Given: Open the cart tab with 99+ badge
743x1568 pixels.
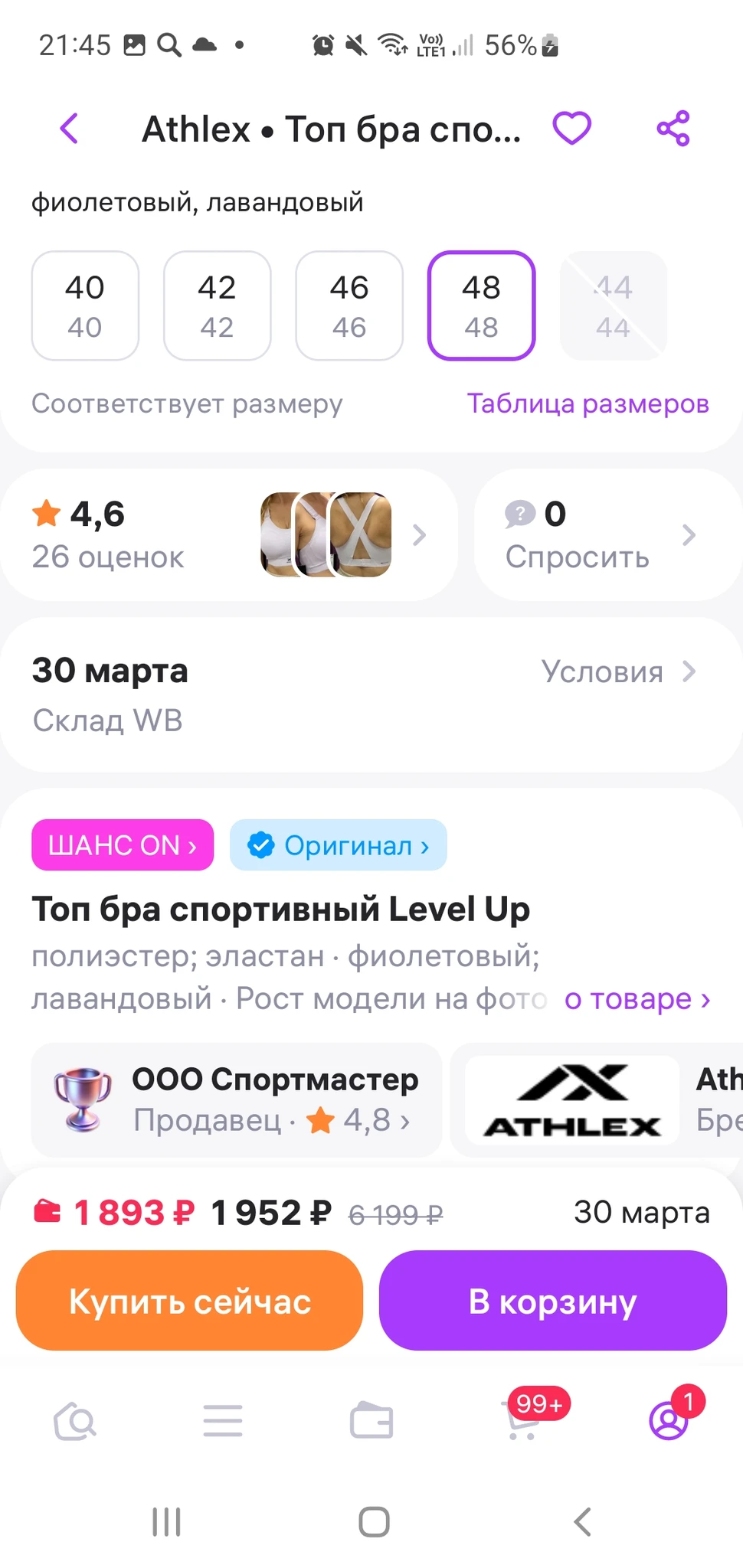Looking at the screenshot, I should (524, 1422).
